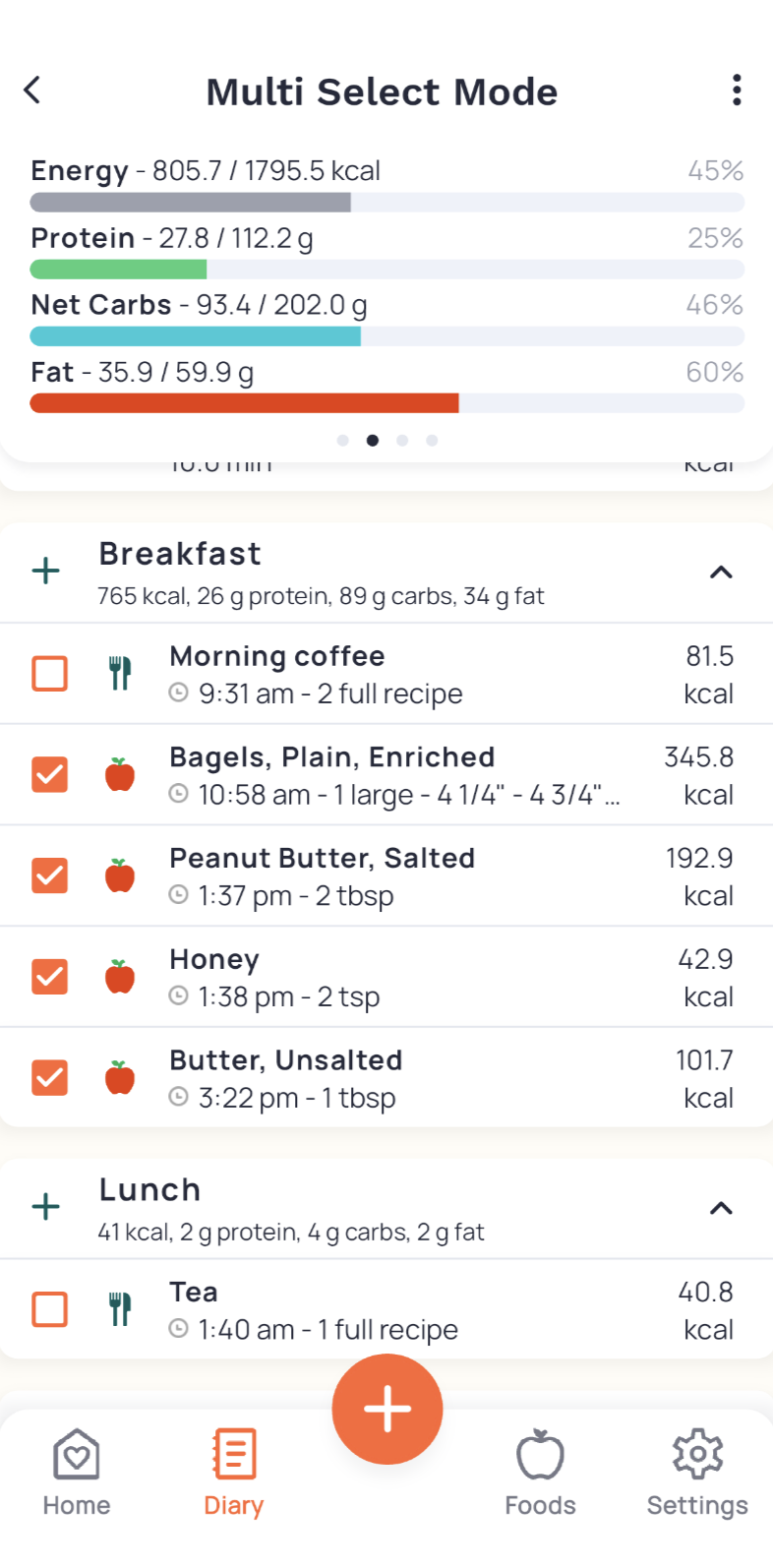The width and height of the screenshot is (773, 1568).
Task: Uncheck the Honey checkbox
Action: pyautogui.click(x=50, y=977)
